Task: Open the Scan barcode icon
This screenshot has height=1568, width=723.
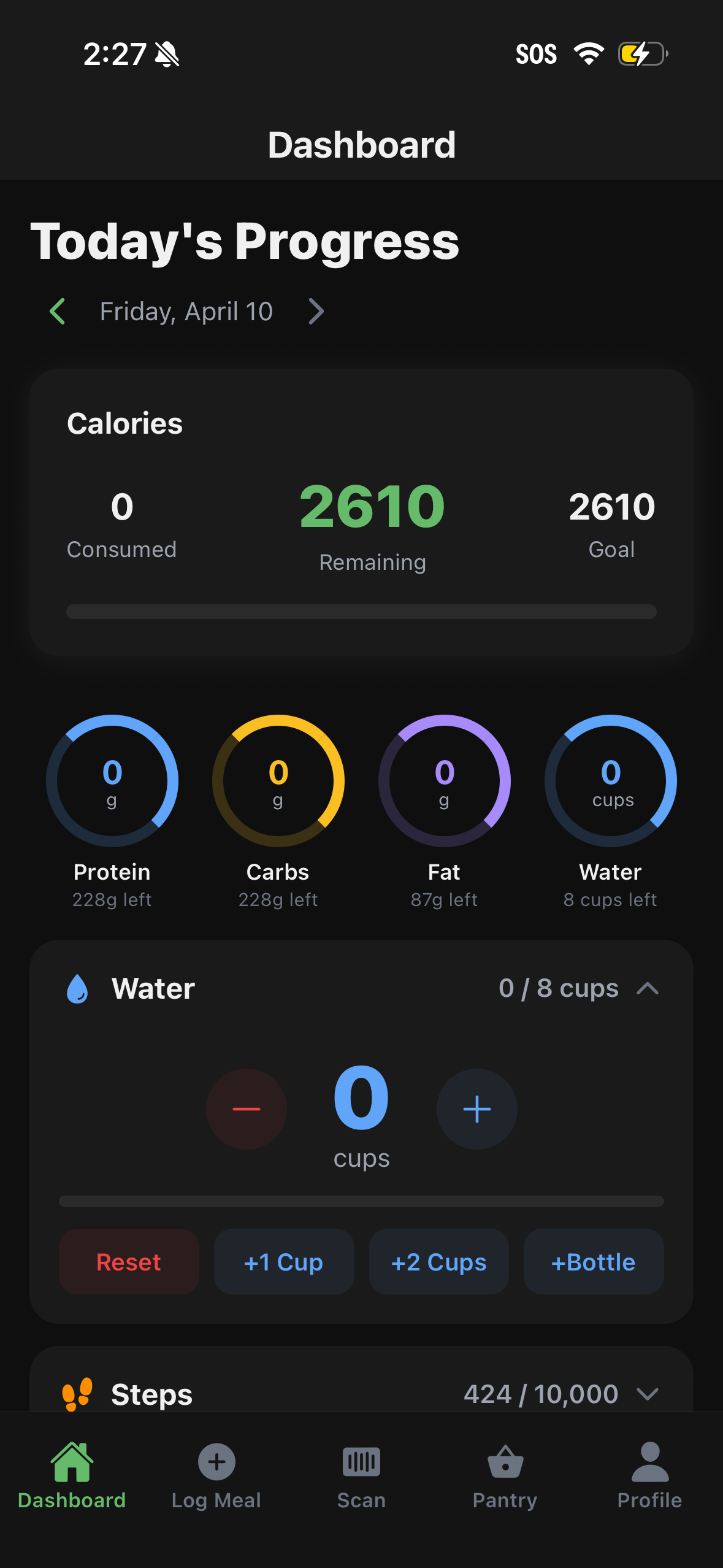Action: click(361, 1462)
